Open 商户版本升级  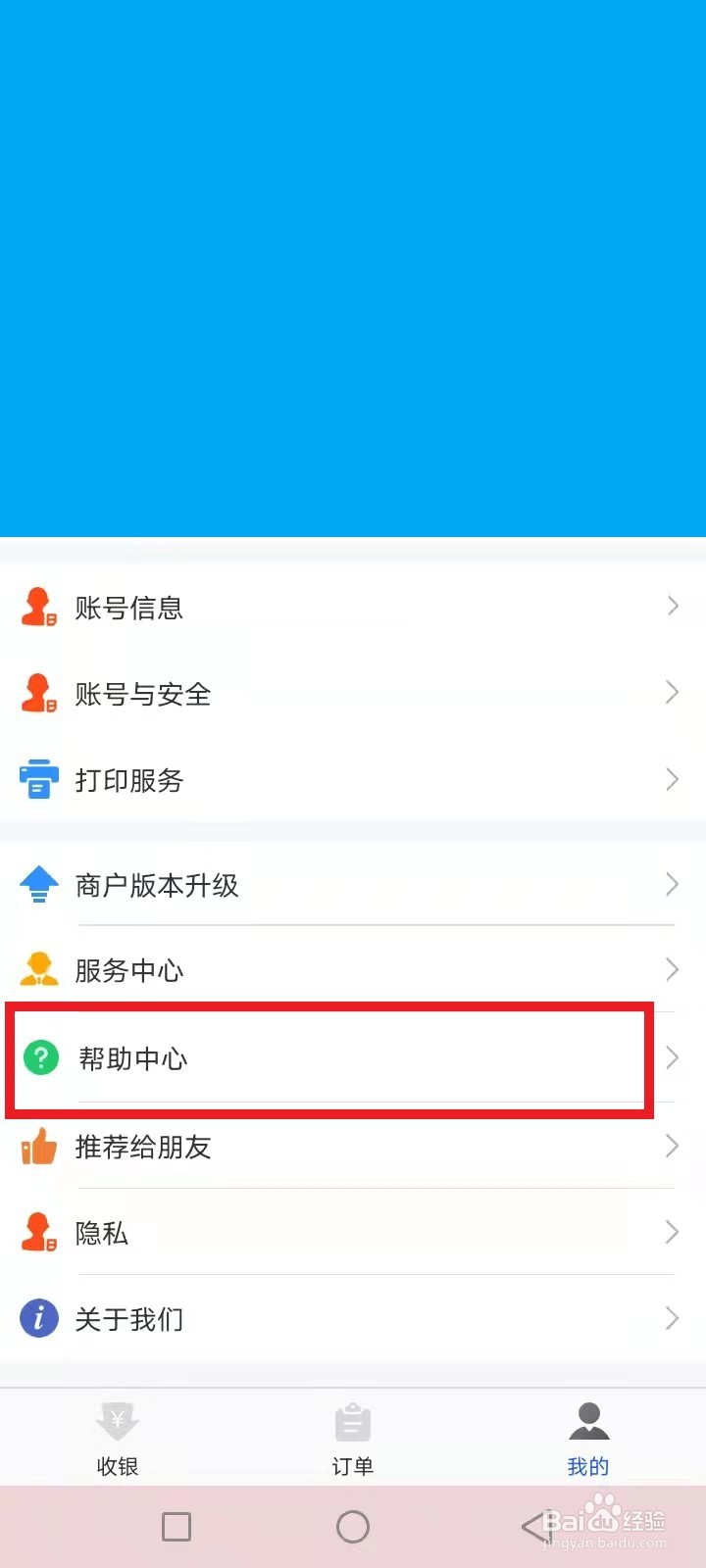pos(353,882)
